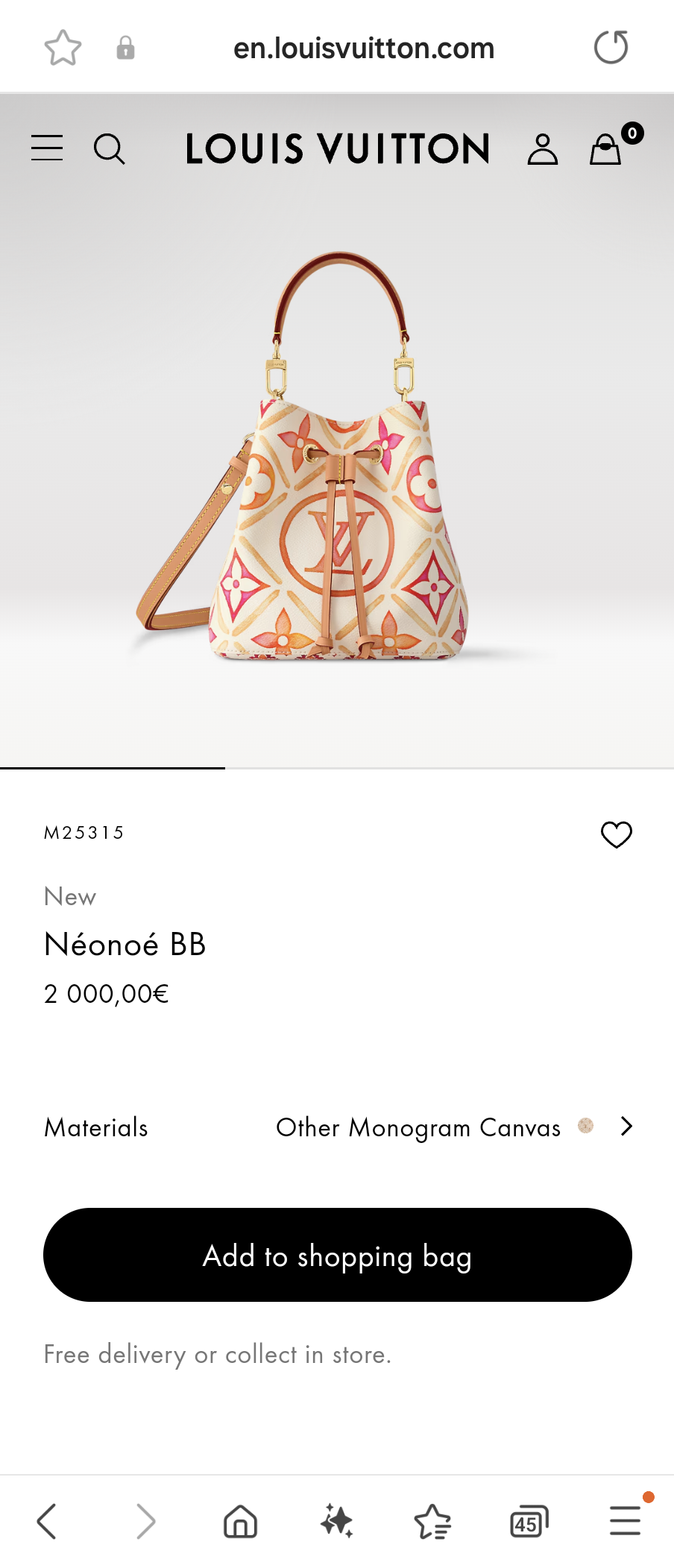Click the sparkles AI assistant icon
Viewport: 674px width, 1568px height.
[x=336, y=1521]
